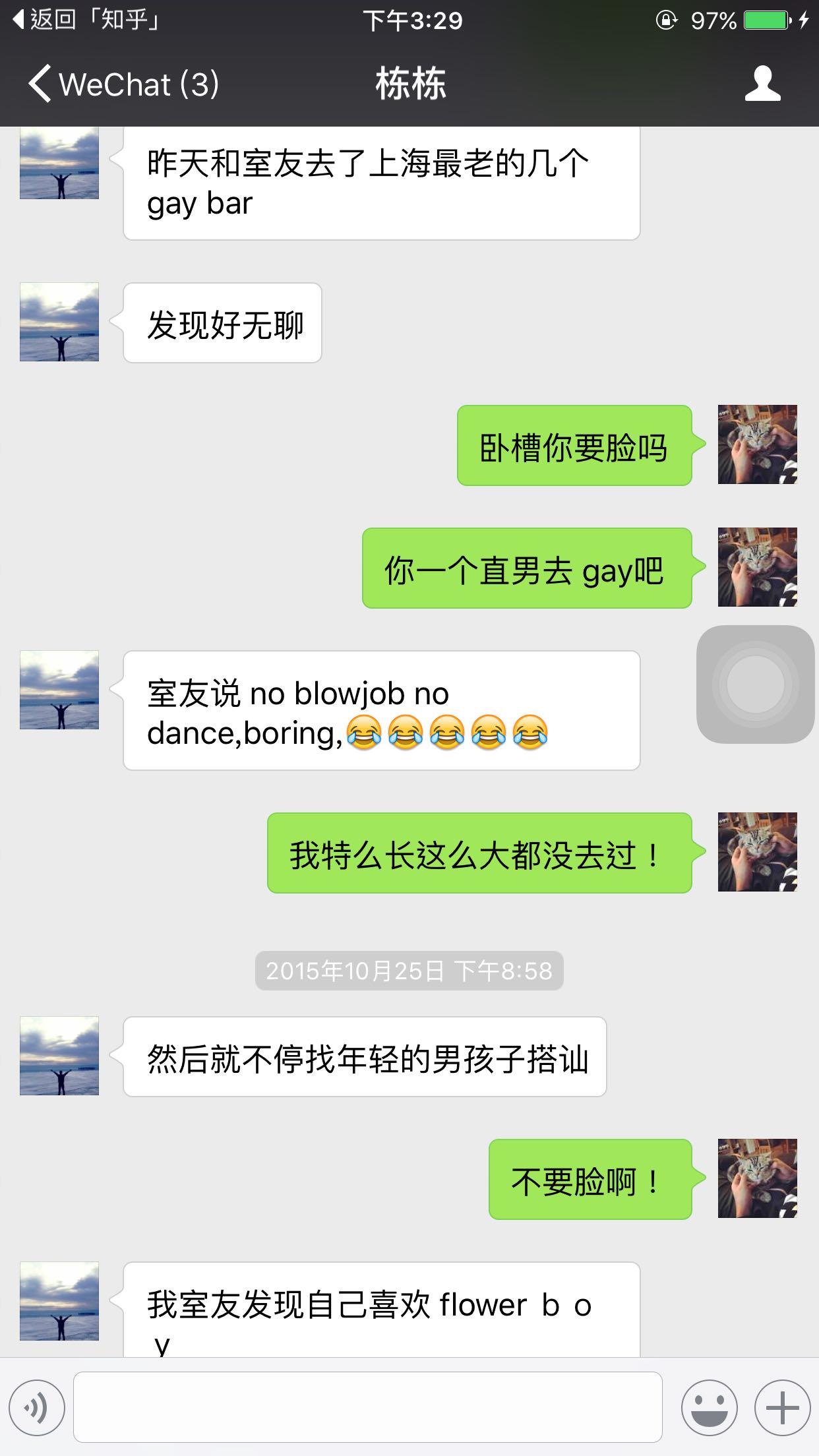The image size is (819, 1456).
Task: Tap the orientation lock icon in status bar
Action: (x=667, y=21)
